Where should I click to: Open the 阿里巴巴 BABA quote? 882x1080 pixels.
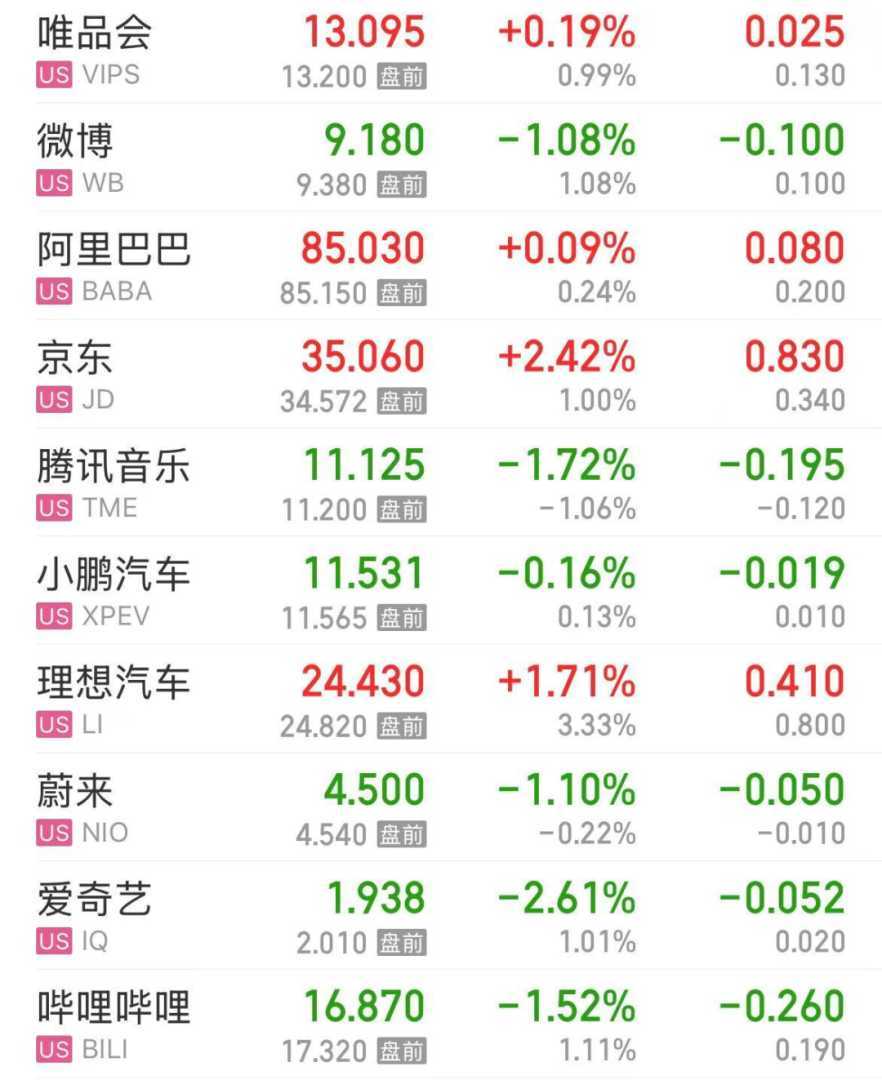coord(114,250)
